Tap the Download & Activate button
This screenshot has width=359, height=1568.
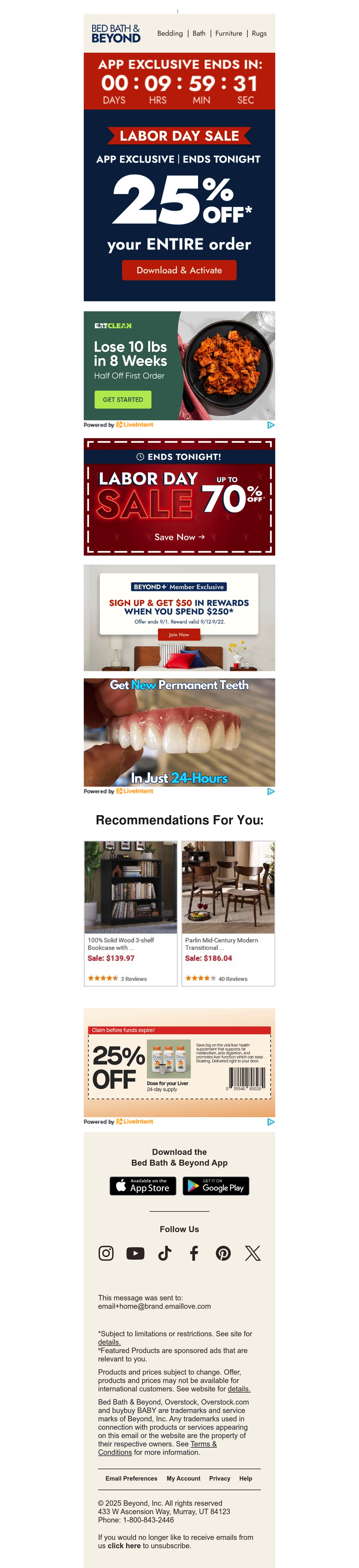point(179,270)
